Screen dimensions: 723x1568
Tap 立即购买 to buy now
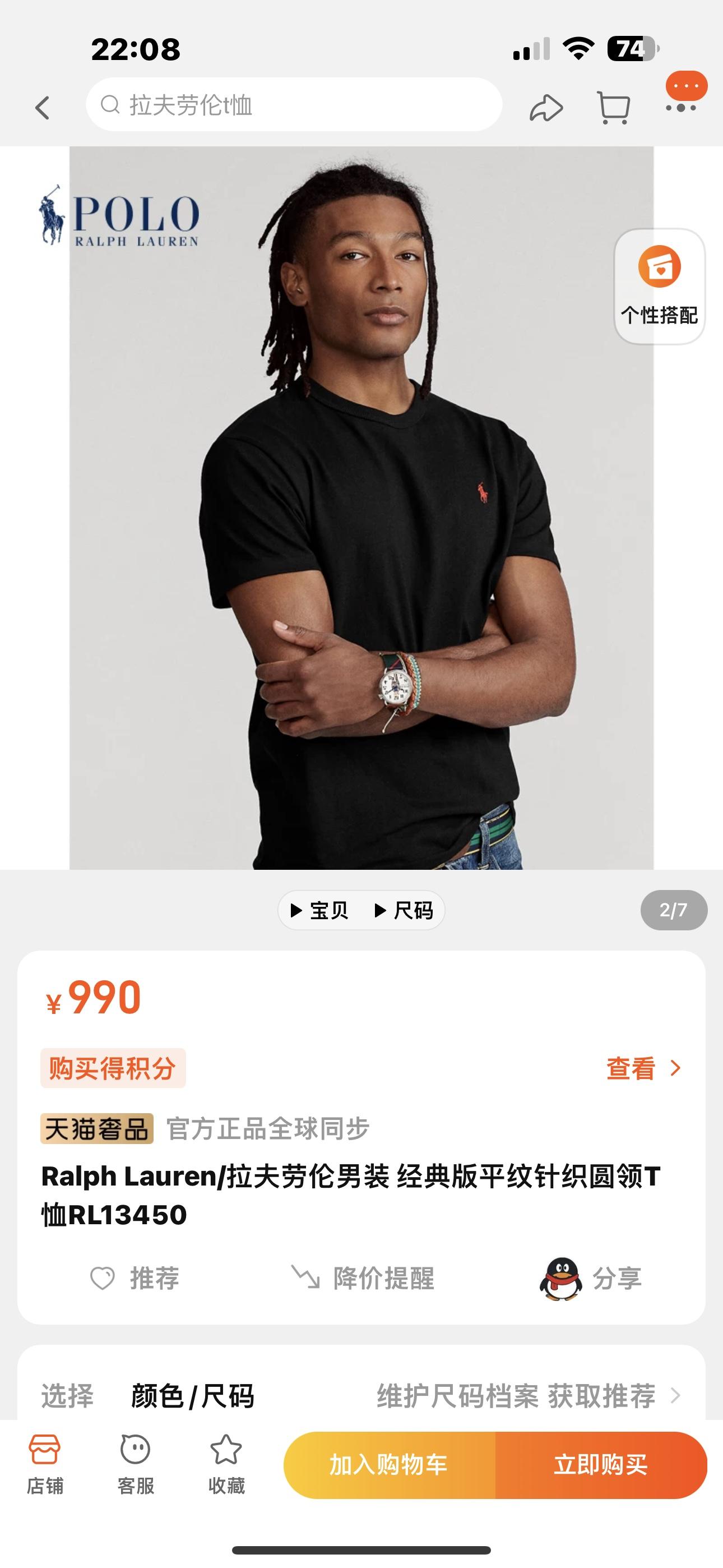[x=601, y=1464]
